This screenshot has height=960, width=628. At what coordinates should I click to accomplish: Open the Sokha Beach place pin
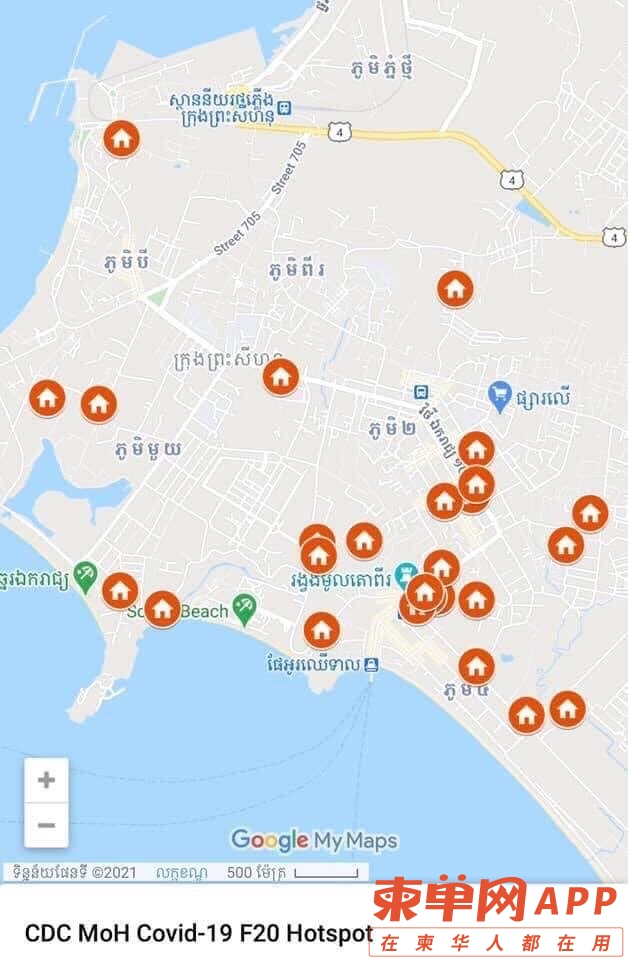click(244, 606)
